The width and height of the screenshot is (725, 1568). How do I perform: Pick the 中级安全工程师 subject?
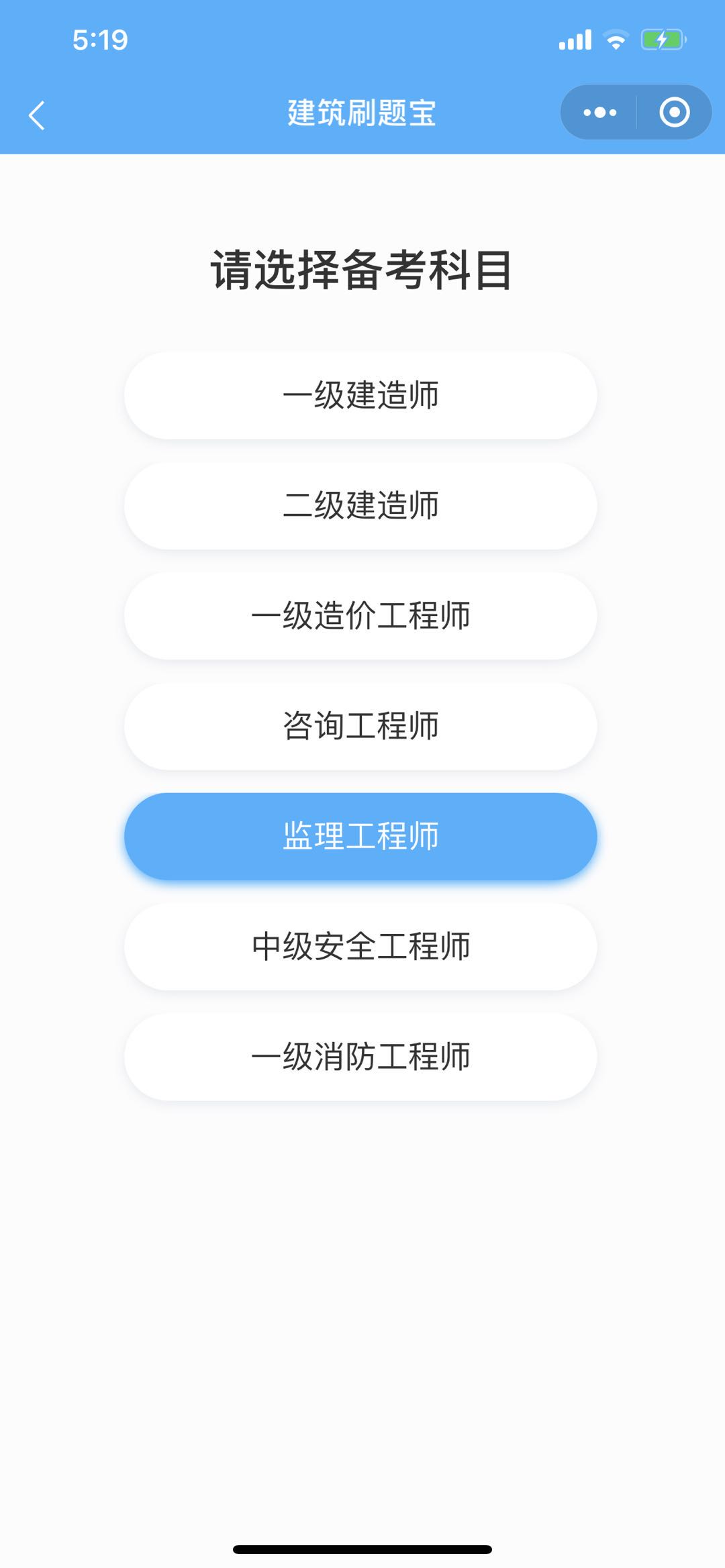point(362,946)
